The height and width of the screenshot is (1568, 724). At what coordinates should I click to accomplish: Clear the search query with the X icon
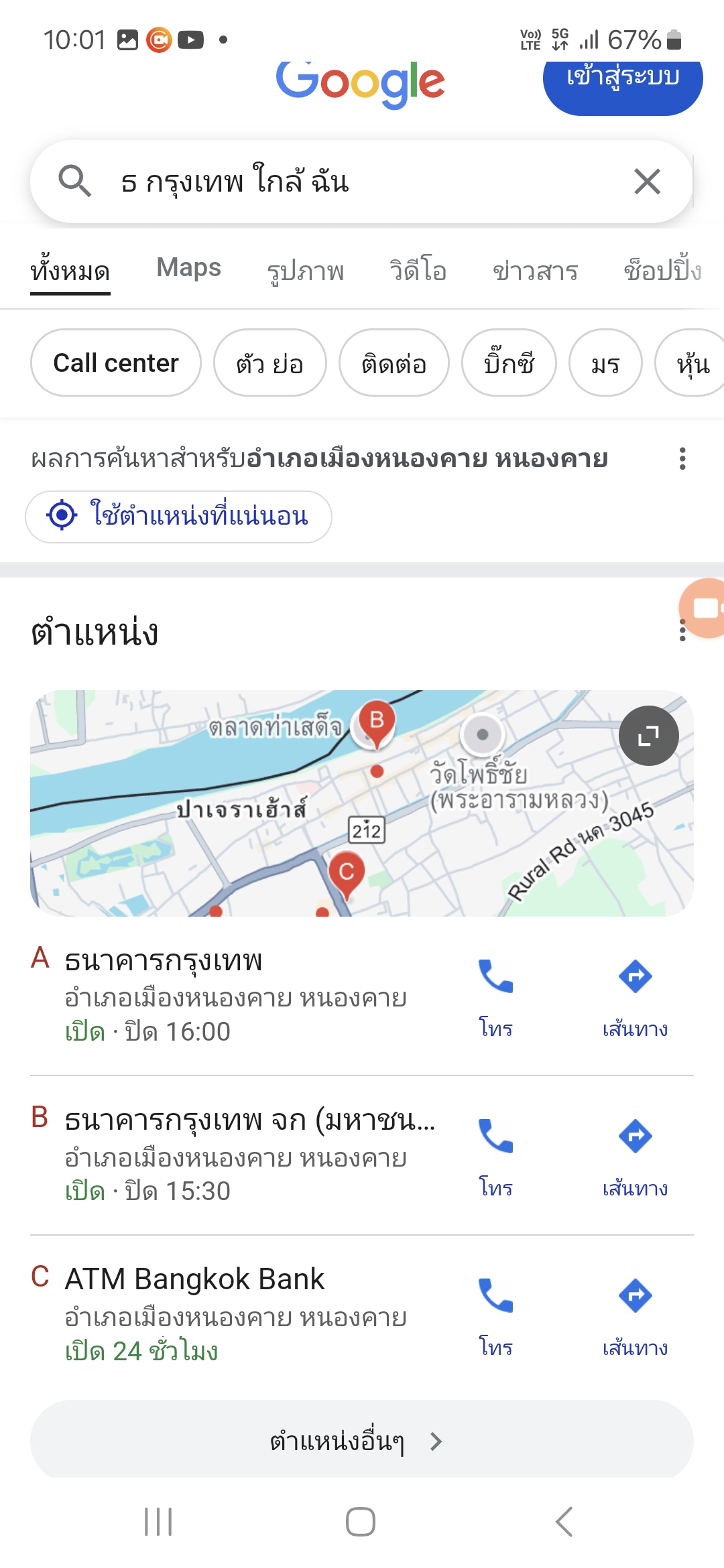point(647,182)
